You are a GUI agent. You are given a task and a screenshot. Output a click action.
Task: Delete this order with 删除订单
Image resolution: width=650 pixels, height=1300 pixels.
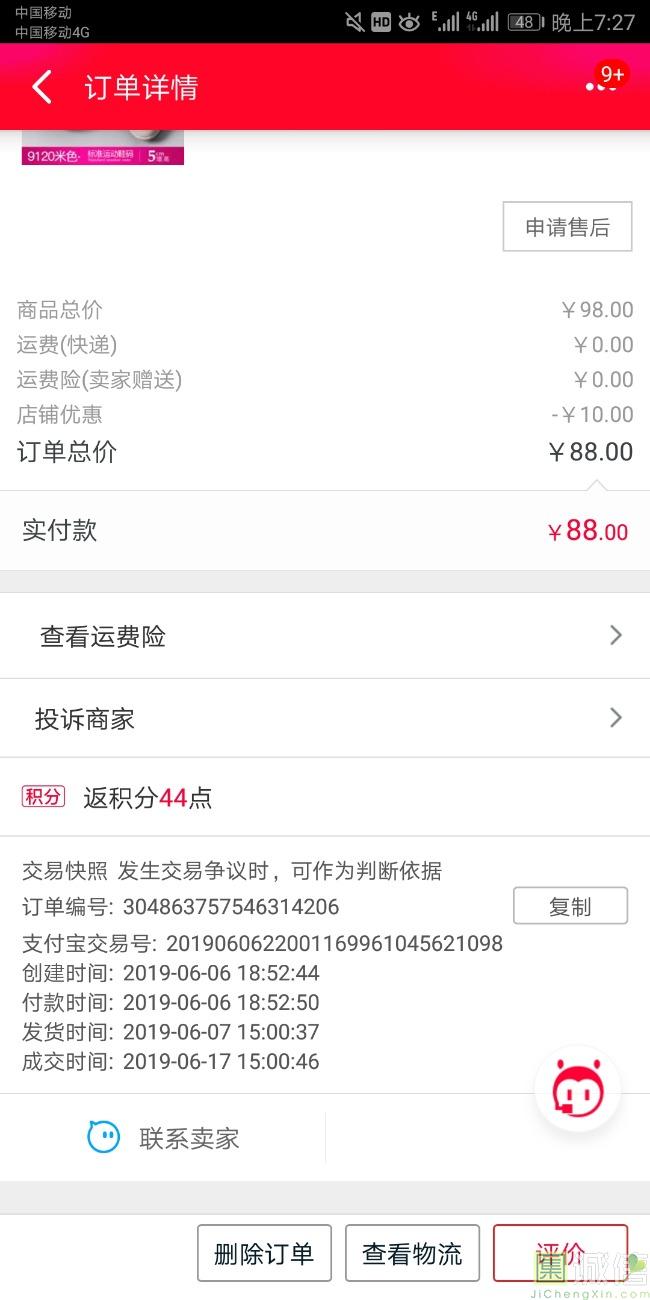tap(264, 1253)
